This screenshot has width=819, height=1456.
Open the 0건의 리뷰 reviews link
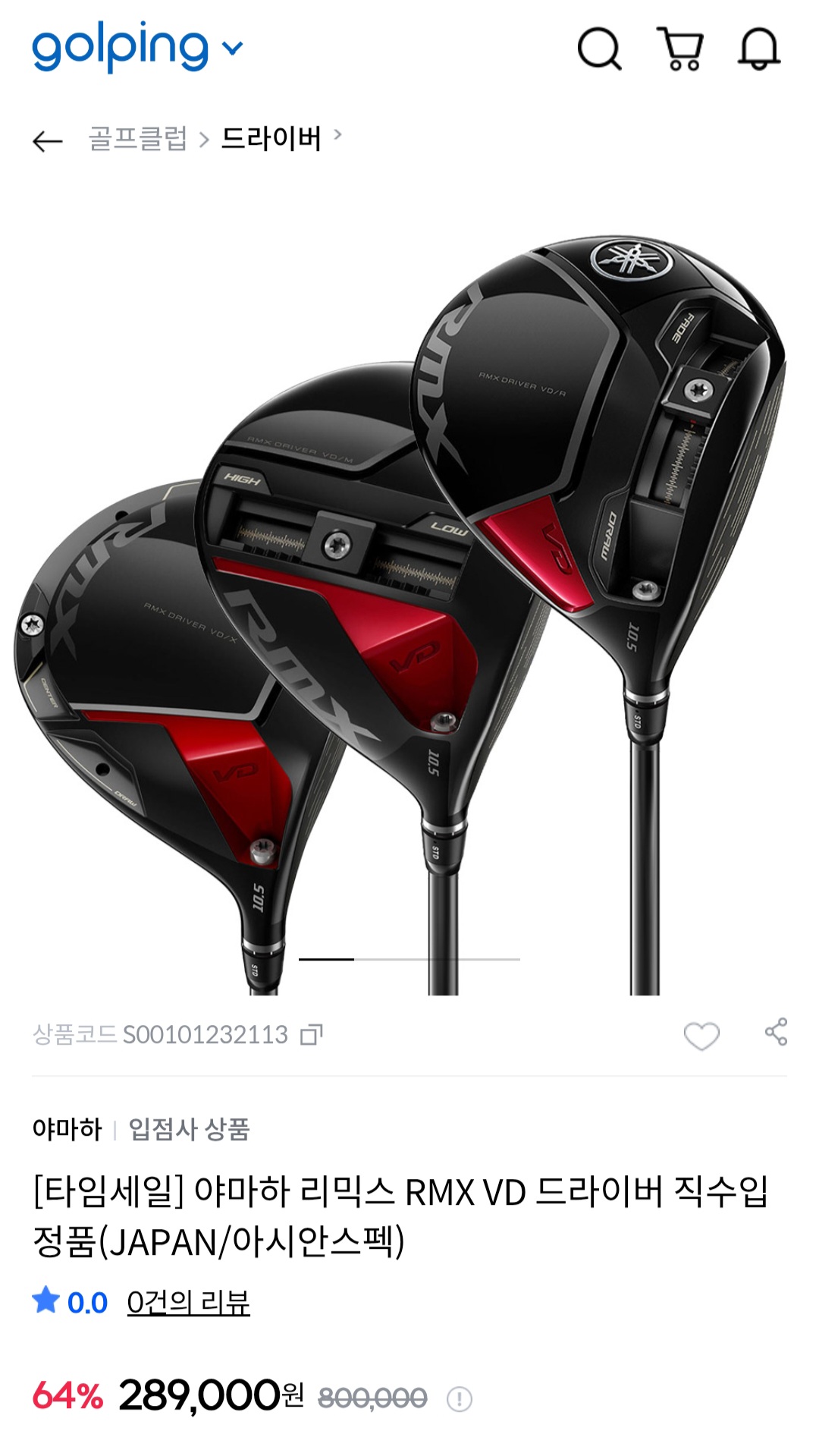point(188,1302)
